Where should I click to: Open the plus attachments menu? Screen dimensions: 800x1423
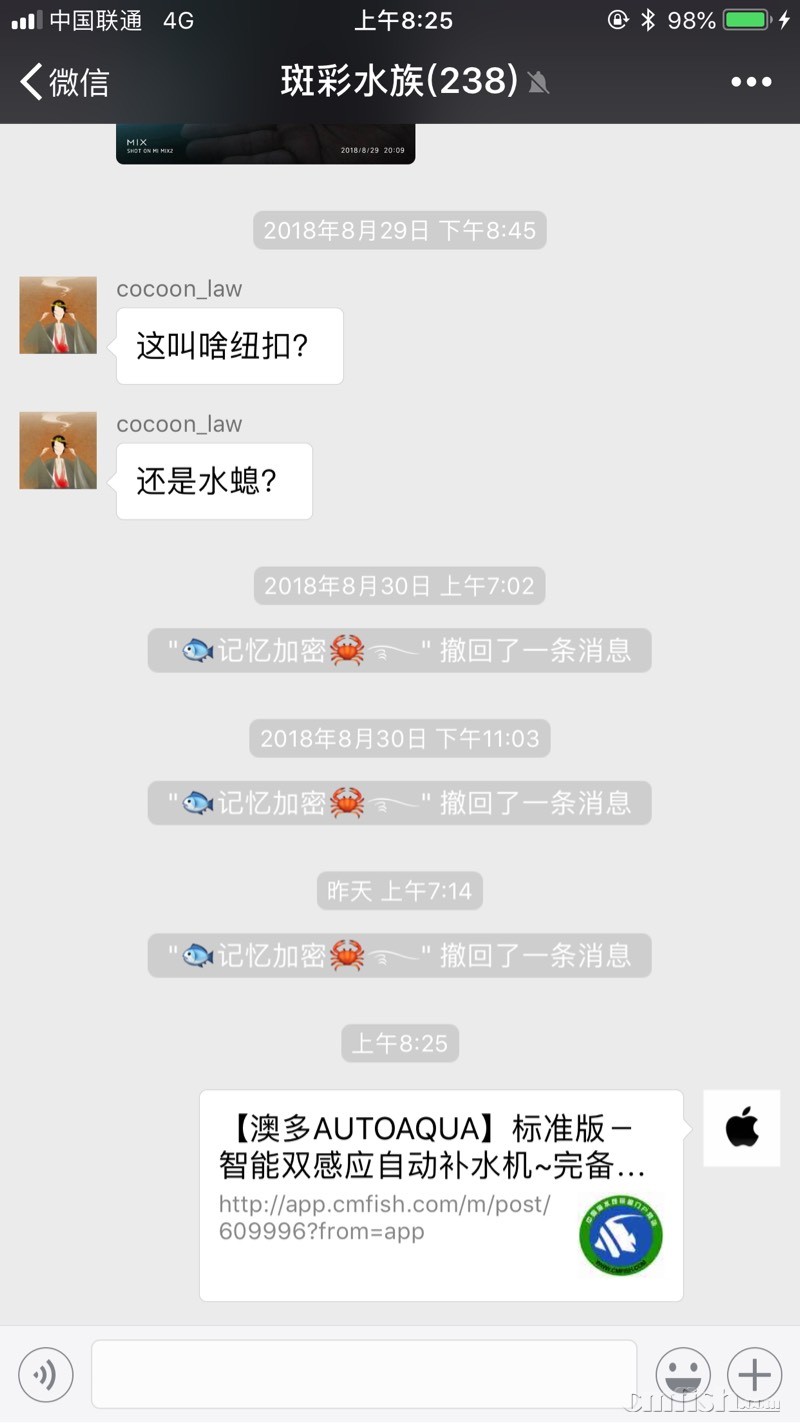[x=754, y=1375]
